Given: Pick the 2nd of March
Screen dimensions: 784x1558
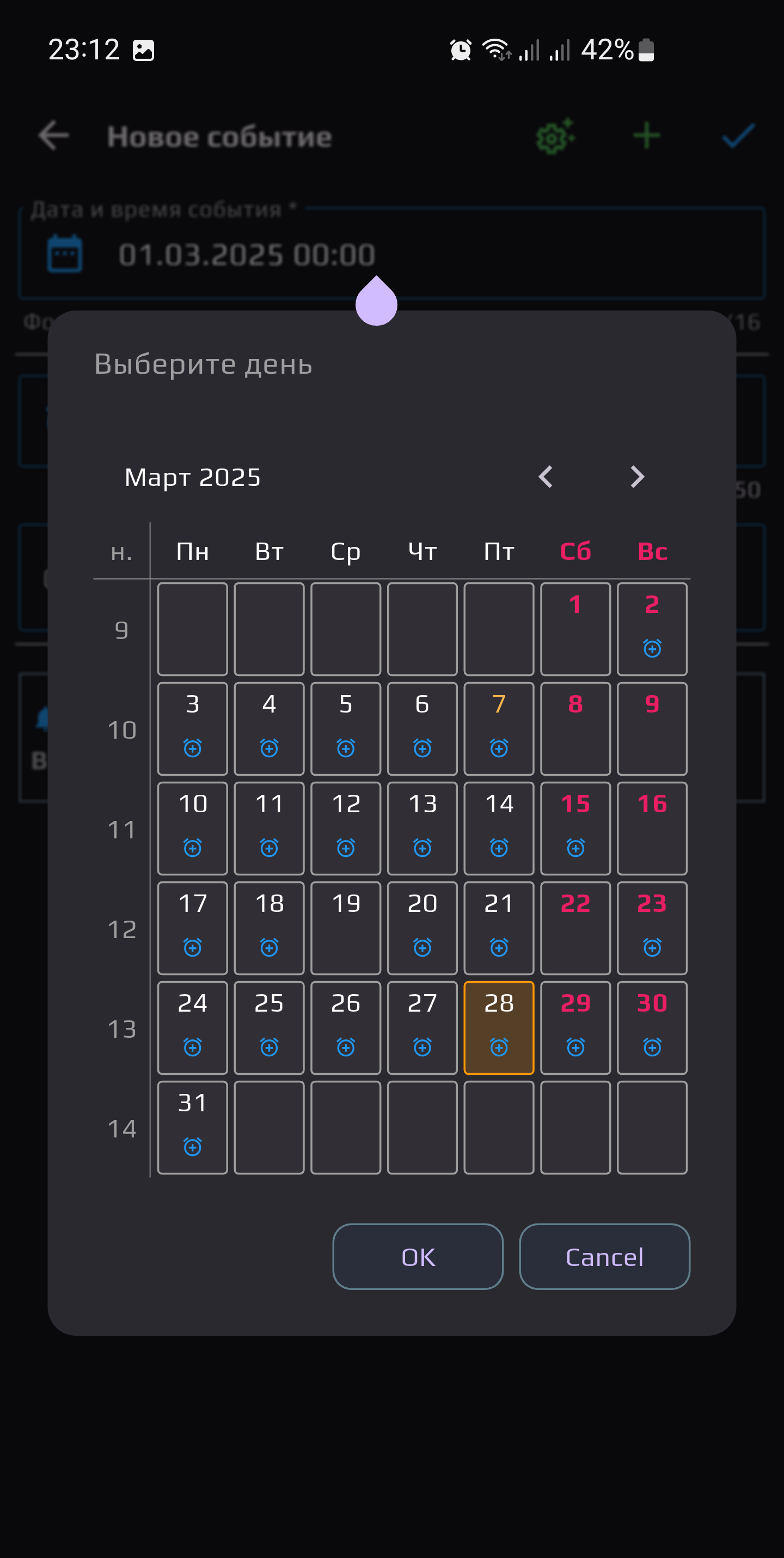Looking at the screenshot, I should tap(652, 629).
